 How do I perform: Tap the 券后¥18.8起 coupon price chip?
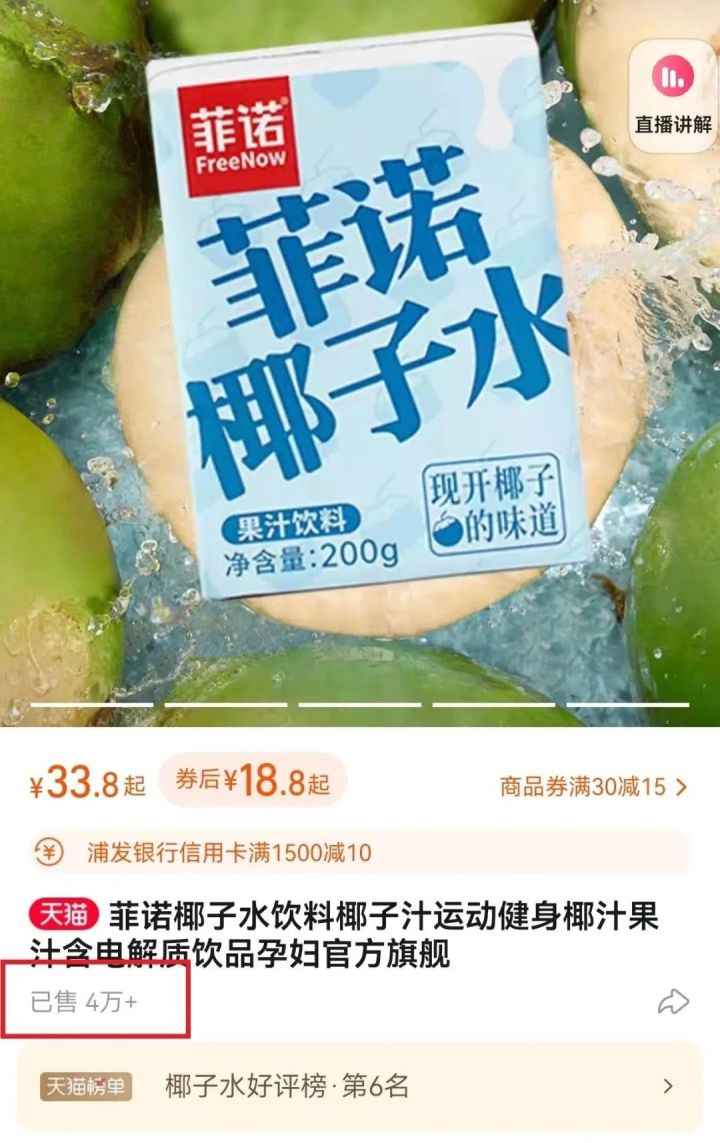(253, 782)
